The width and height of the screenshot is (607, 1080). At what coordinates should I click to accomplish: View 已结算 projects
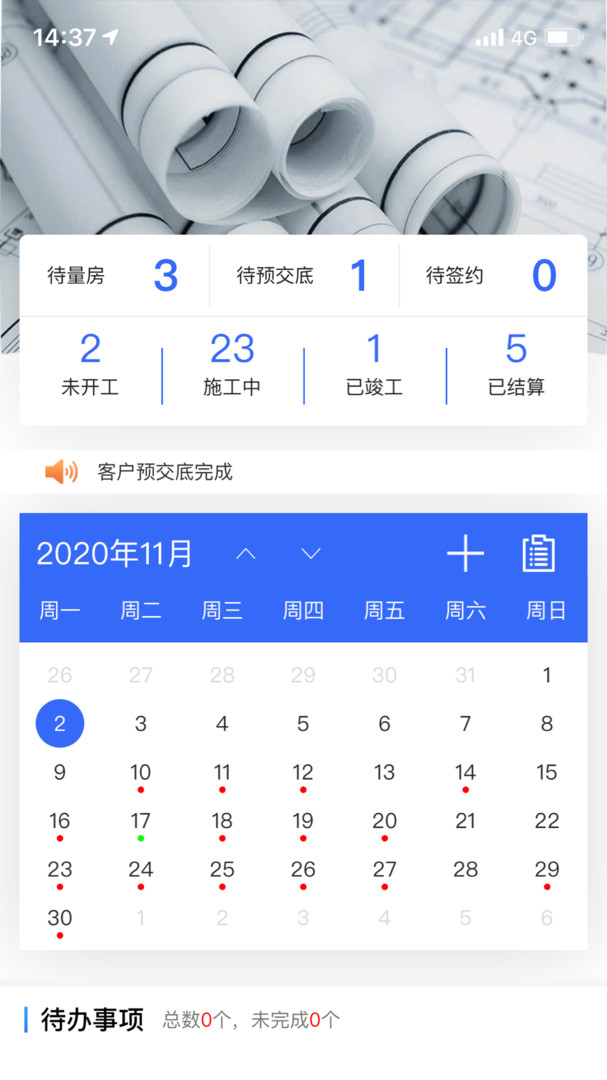(516, 365)
